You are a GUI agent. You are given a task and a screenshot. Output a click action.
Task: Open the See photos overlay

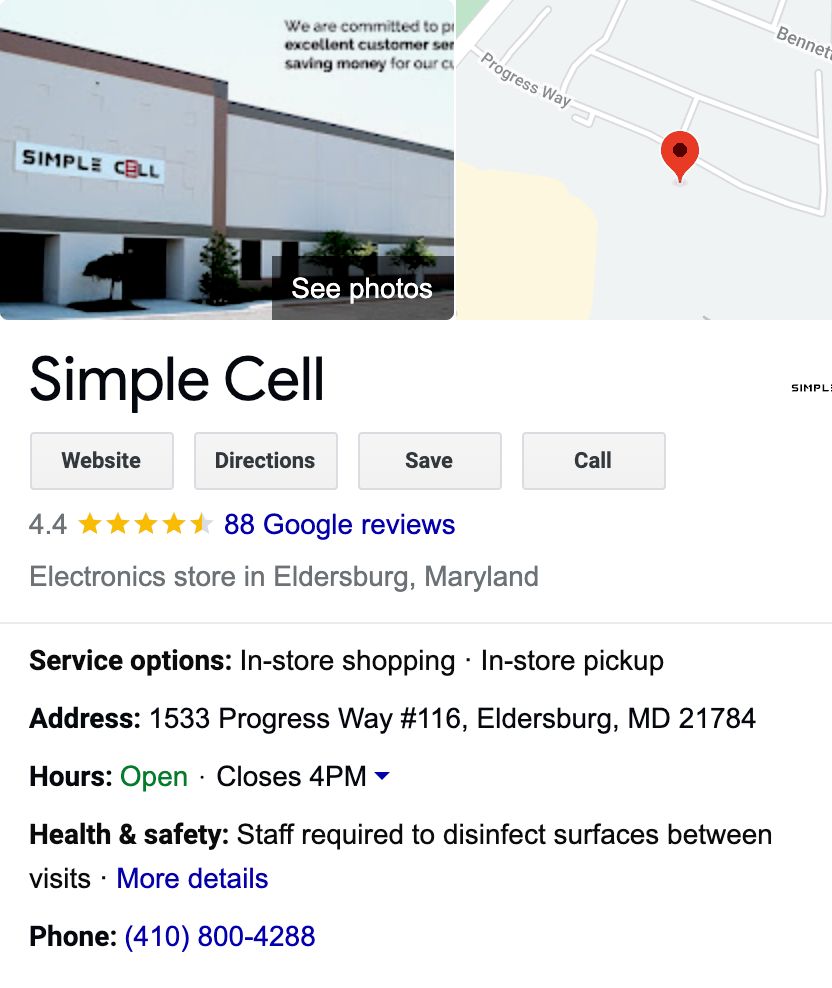(x=362, y=289)
